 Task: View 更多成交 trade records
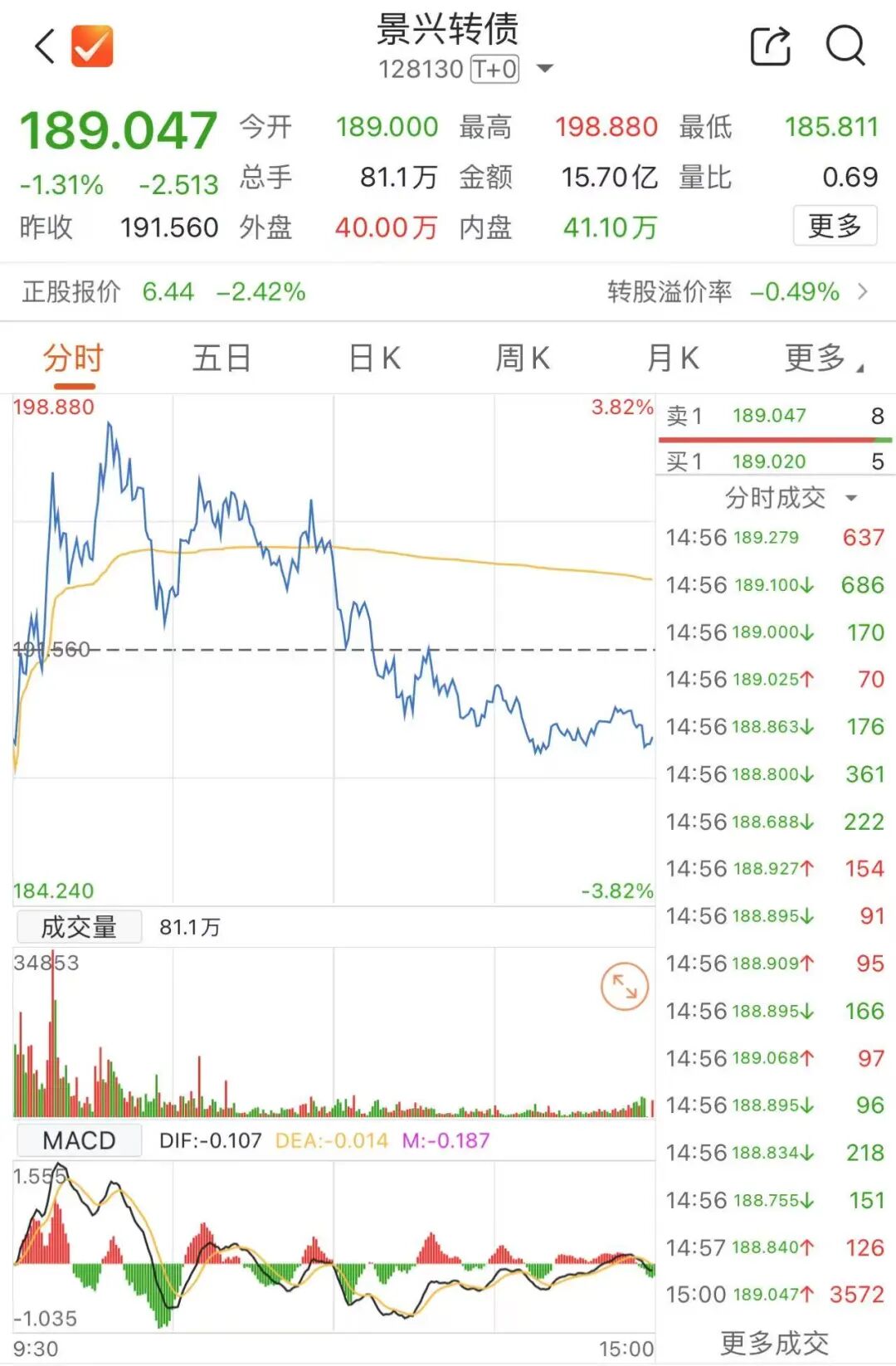[774, 1343]
